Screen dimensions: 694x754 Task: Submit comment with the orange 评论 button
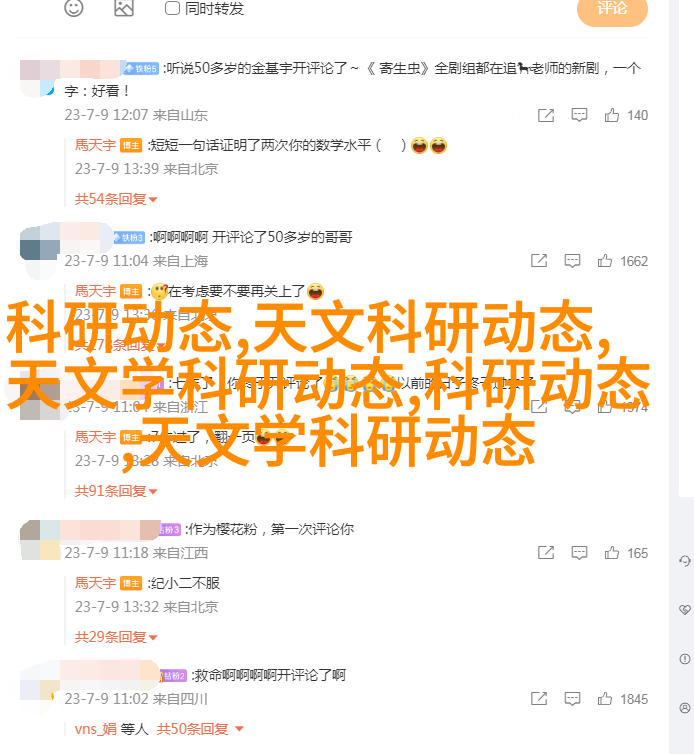pyautogui.click(x=612, y=8)
